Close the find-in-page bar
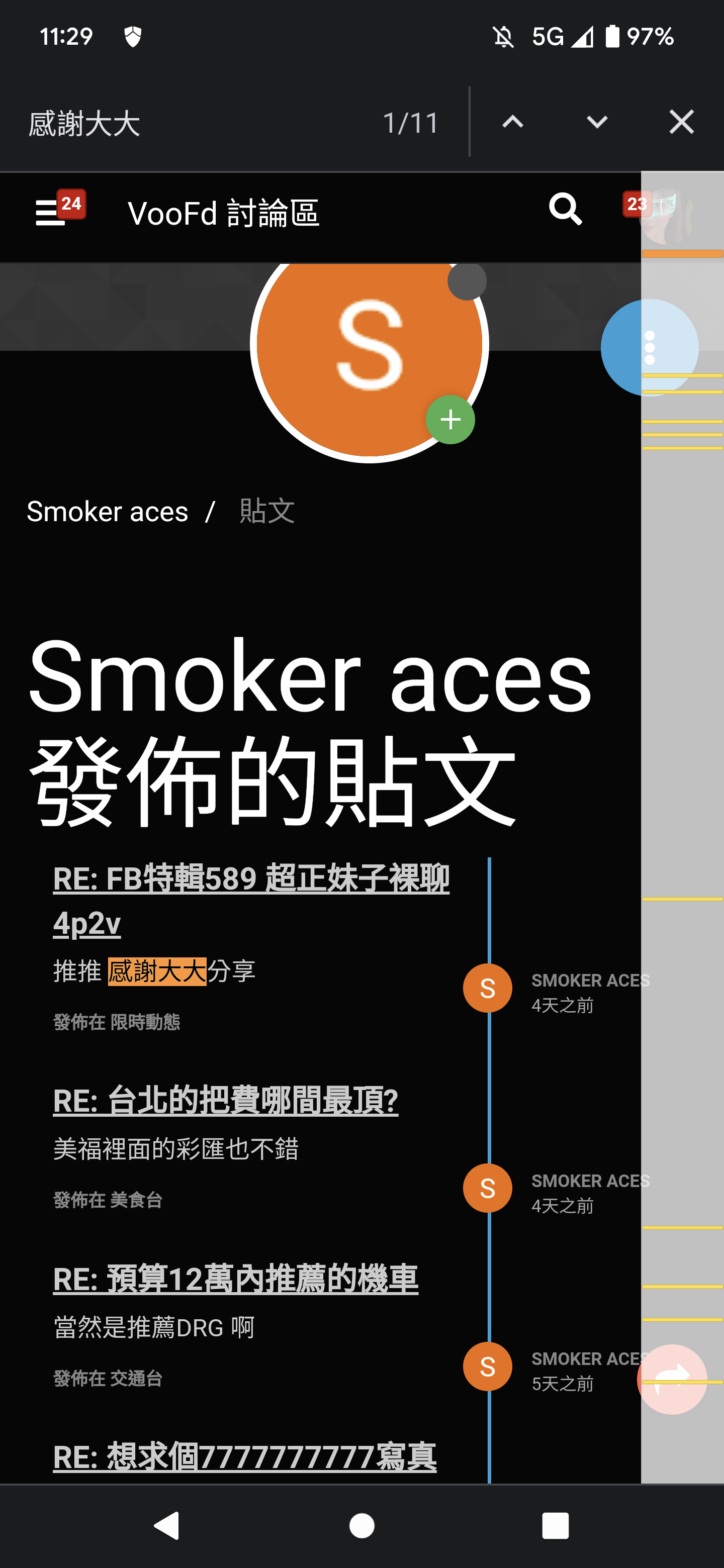This screenshot has width=724, height=1568. click(x=681, y=122)
